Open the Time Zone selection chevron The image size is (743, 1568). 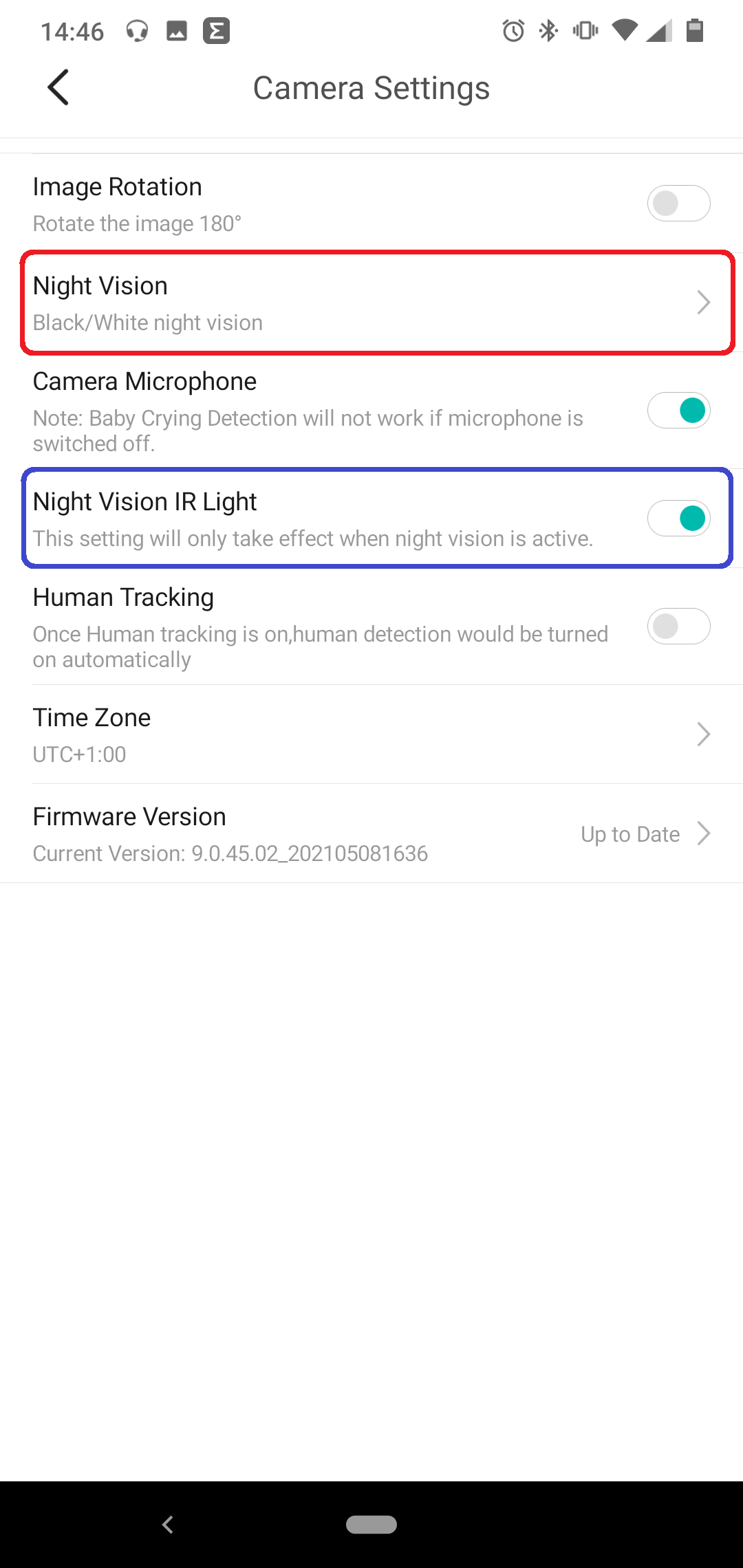pos(703,734)
